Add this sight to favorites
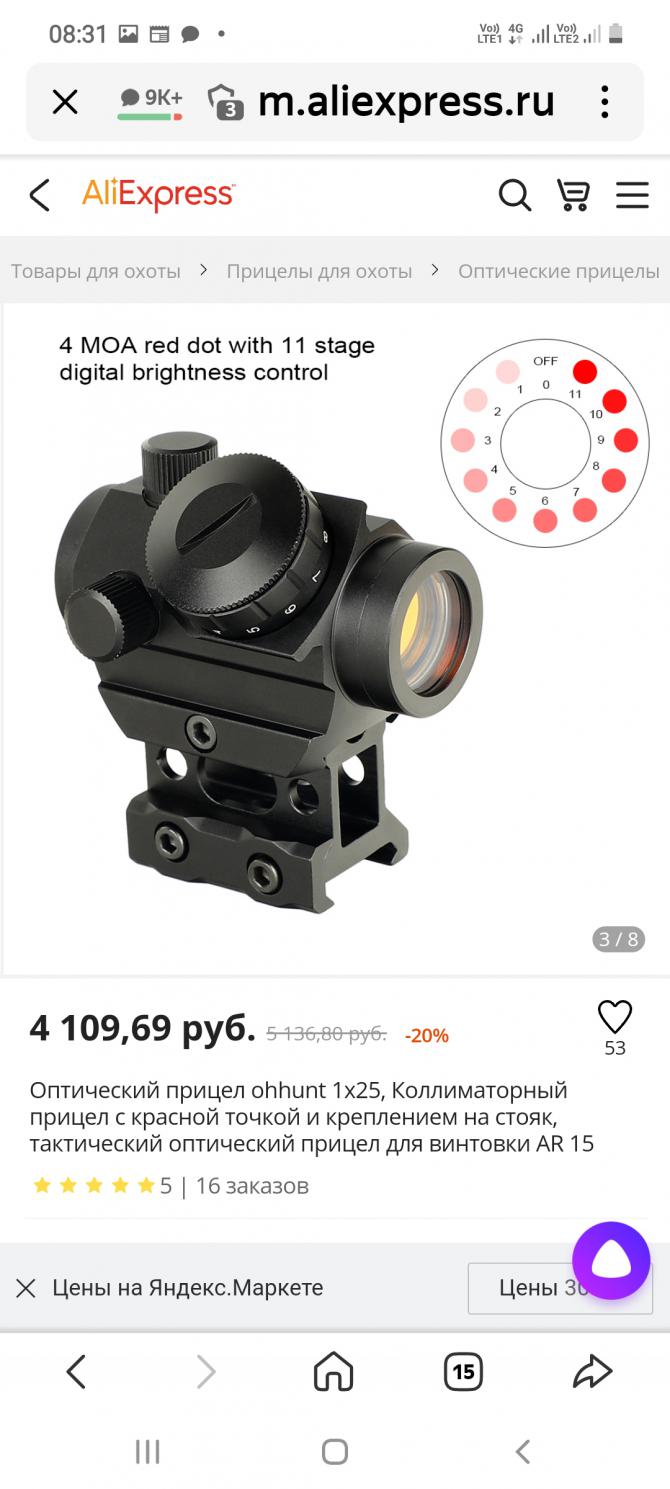 tap(615, 1018)
